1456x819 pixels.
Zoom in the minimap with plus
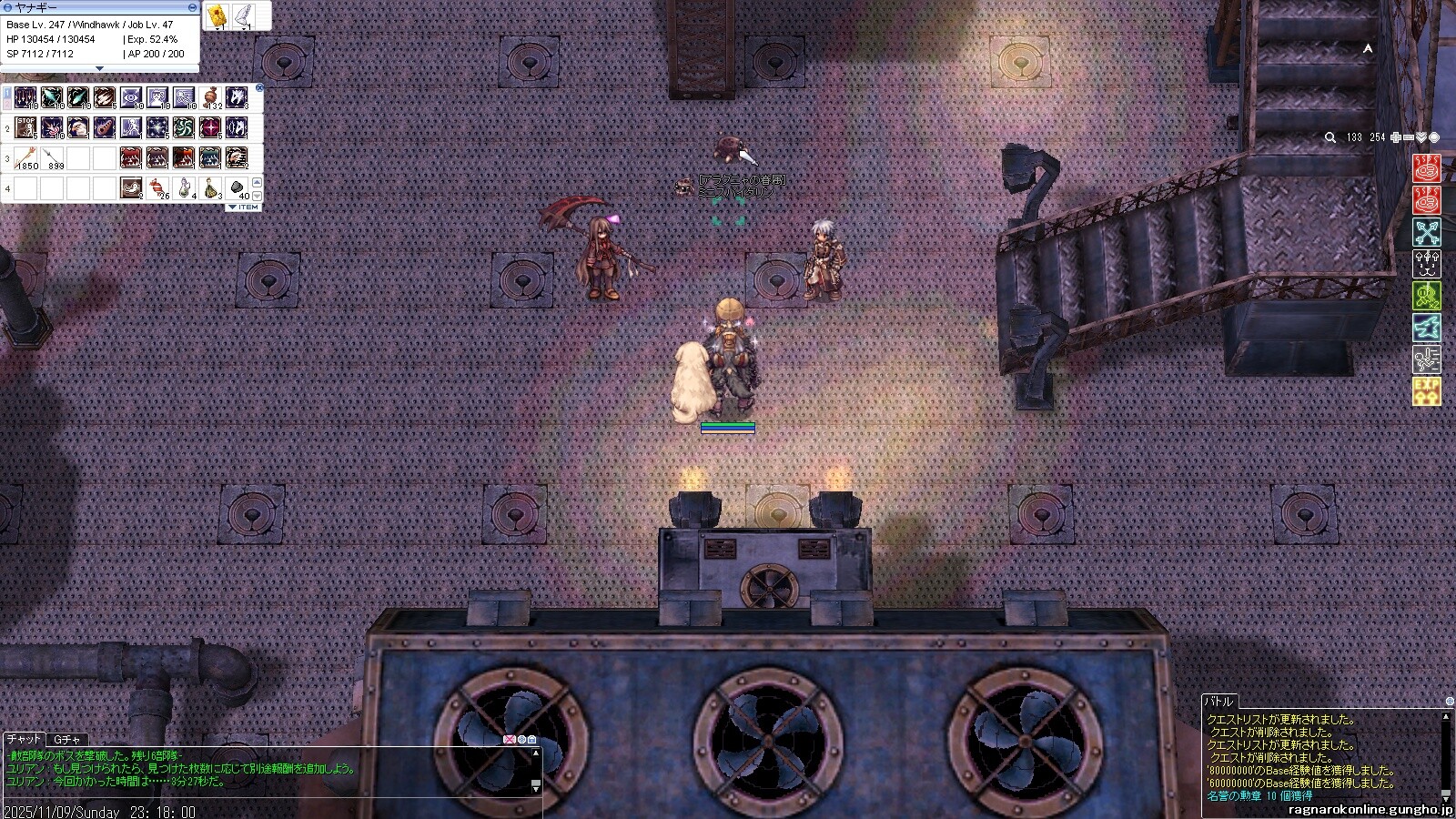[1396, 137]
